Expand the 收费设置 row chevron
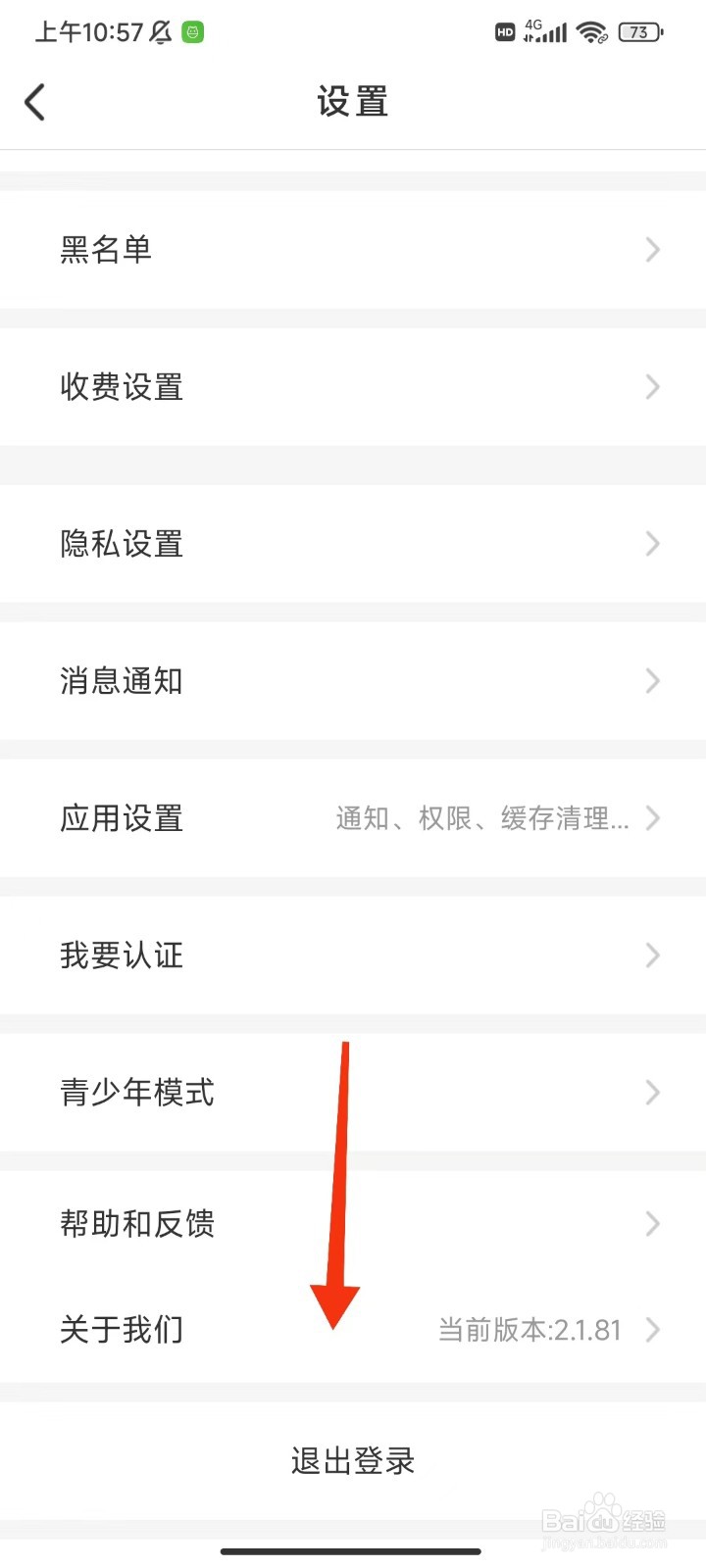 pyautogui.click(x=652, y=387)
